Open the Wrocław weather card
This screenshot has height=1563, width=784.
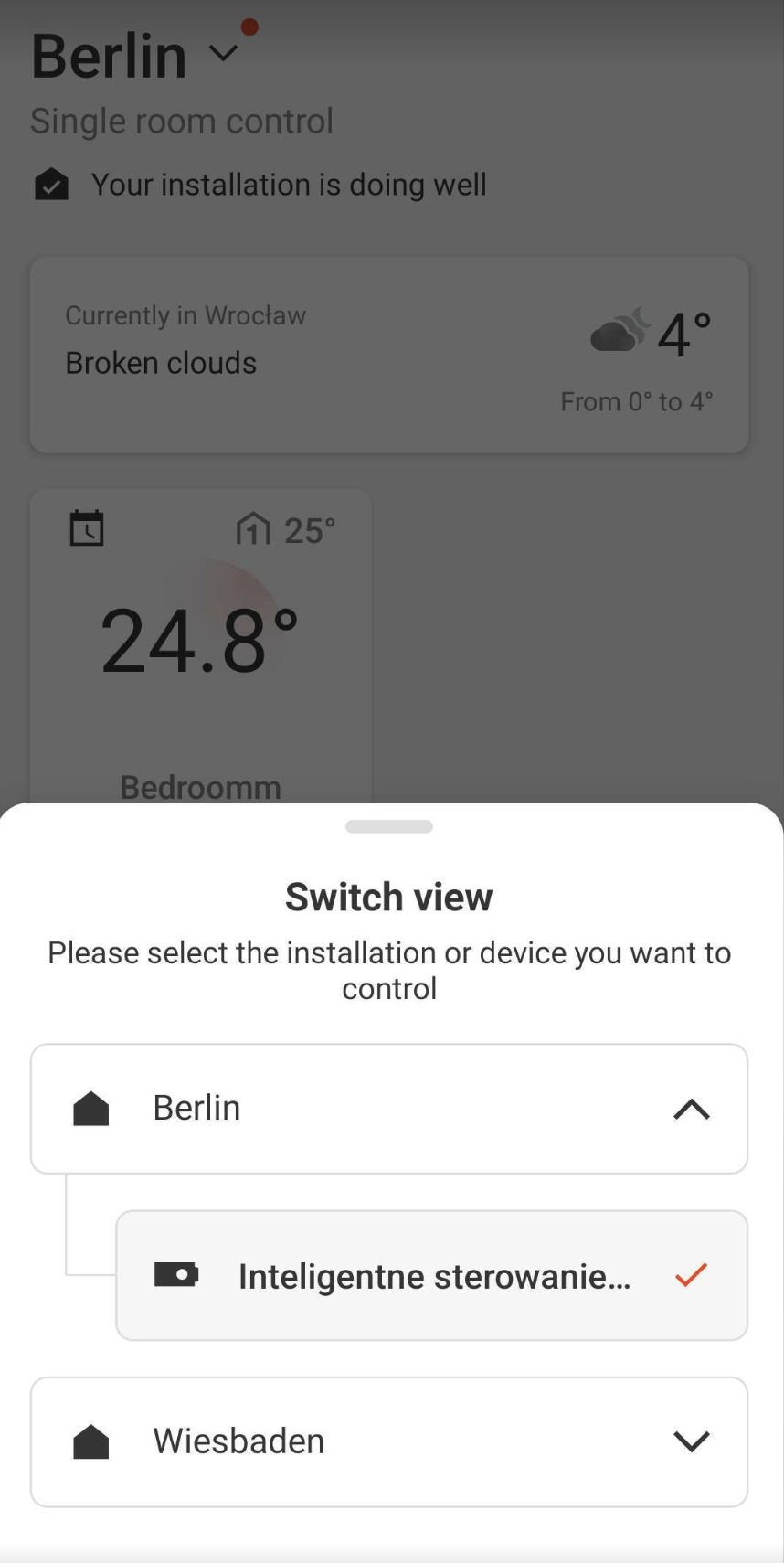[x=389, y=355]
